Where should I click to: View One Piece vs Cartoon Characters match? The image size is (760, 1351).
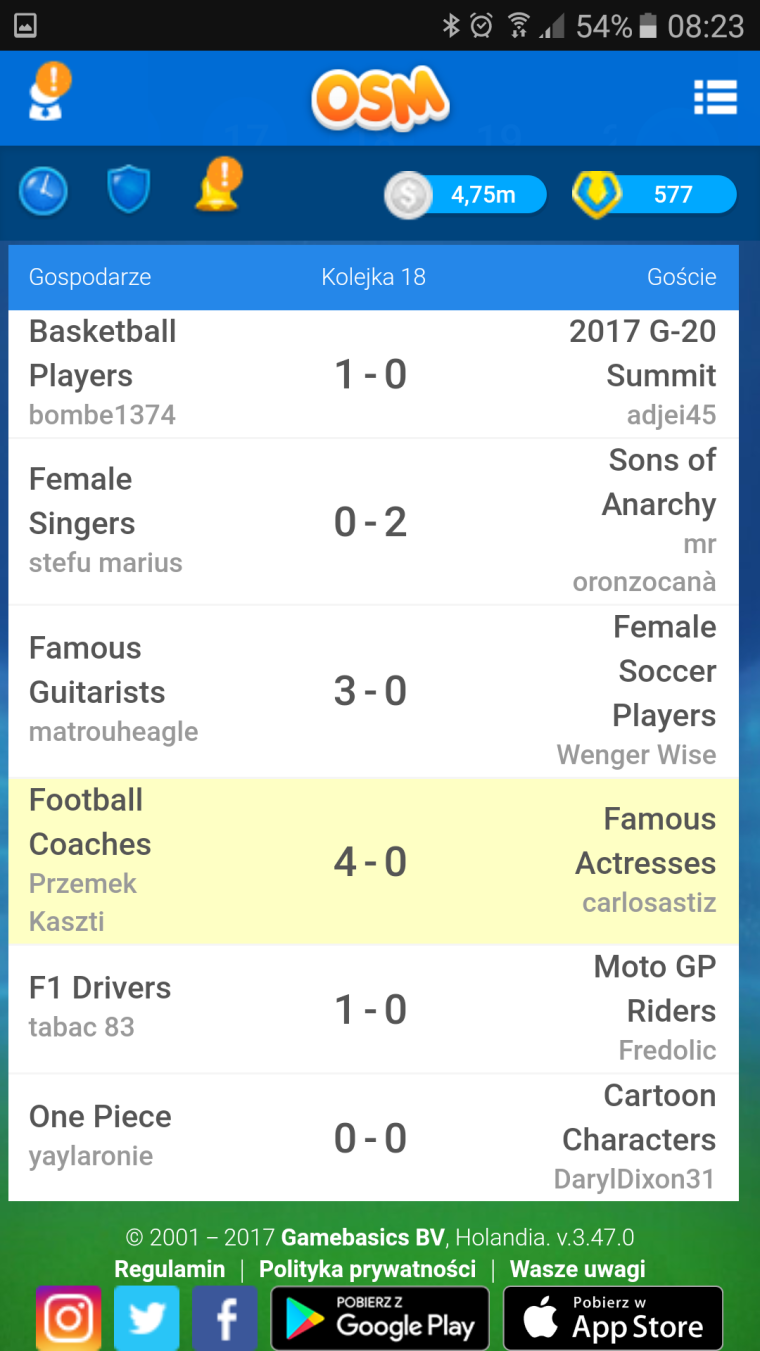pos(374,1138)
